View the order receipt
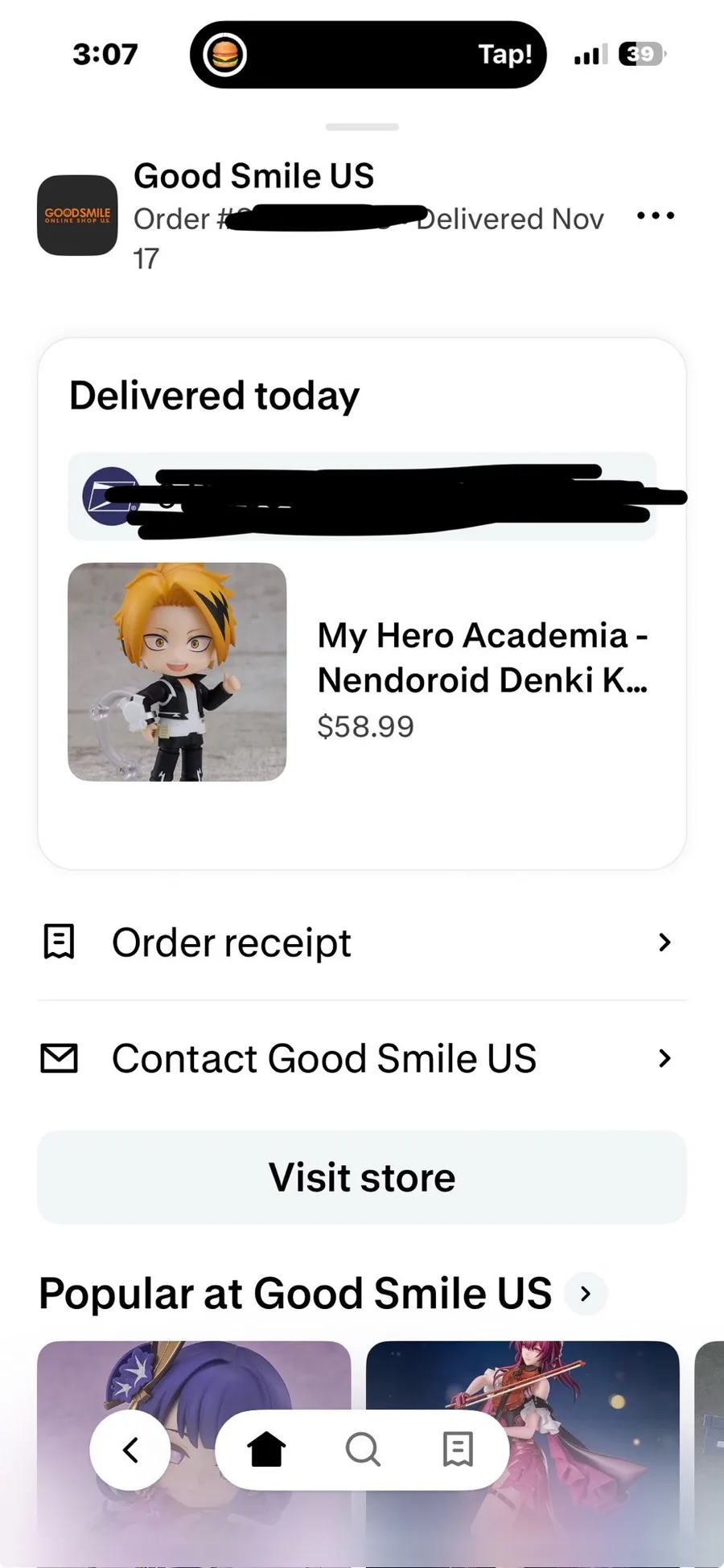 [361, 942]
